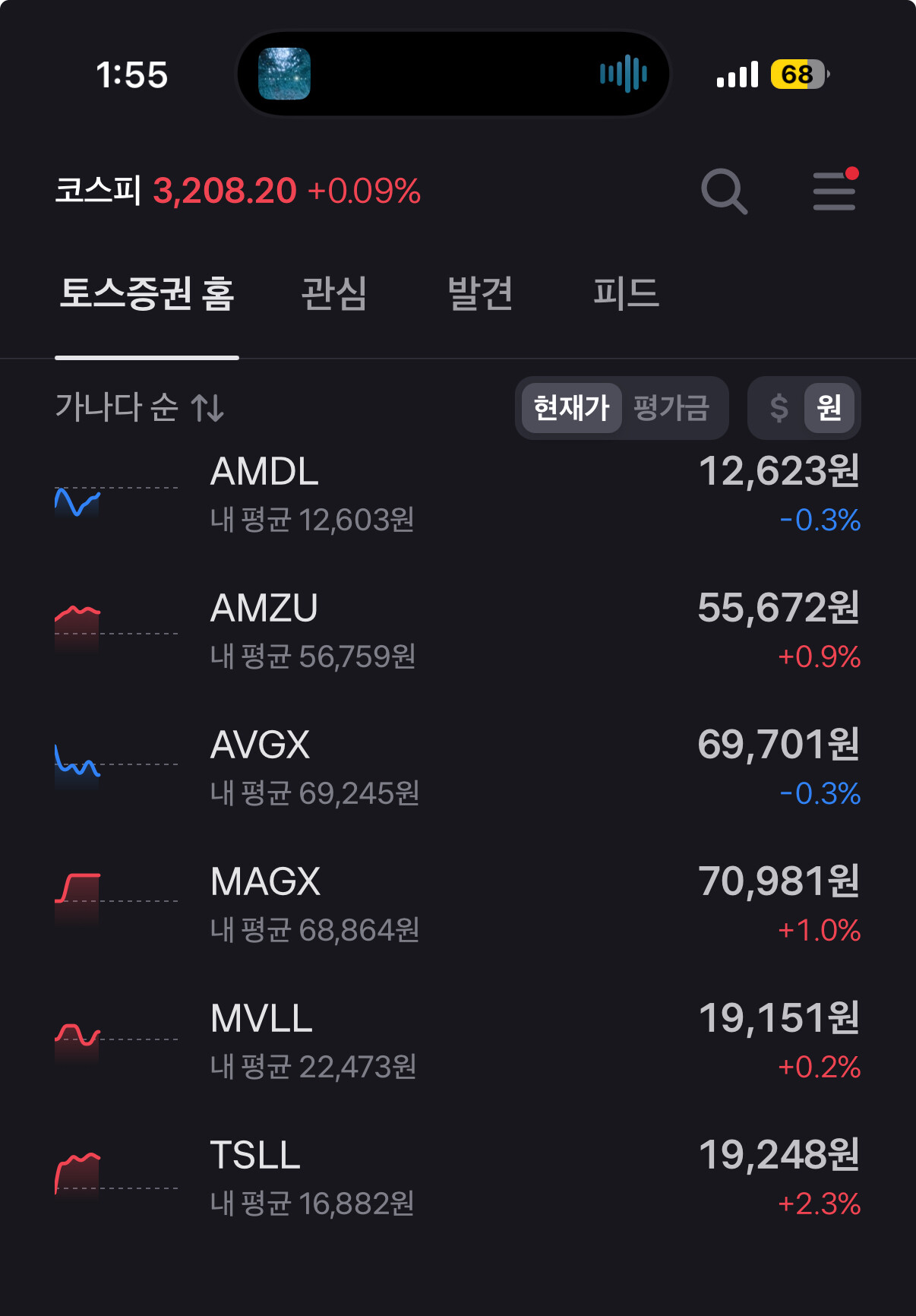
Task: Select 원 currency display
Action: (829, 408)
